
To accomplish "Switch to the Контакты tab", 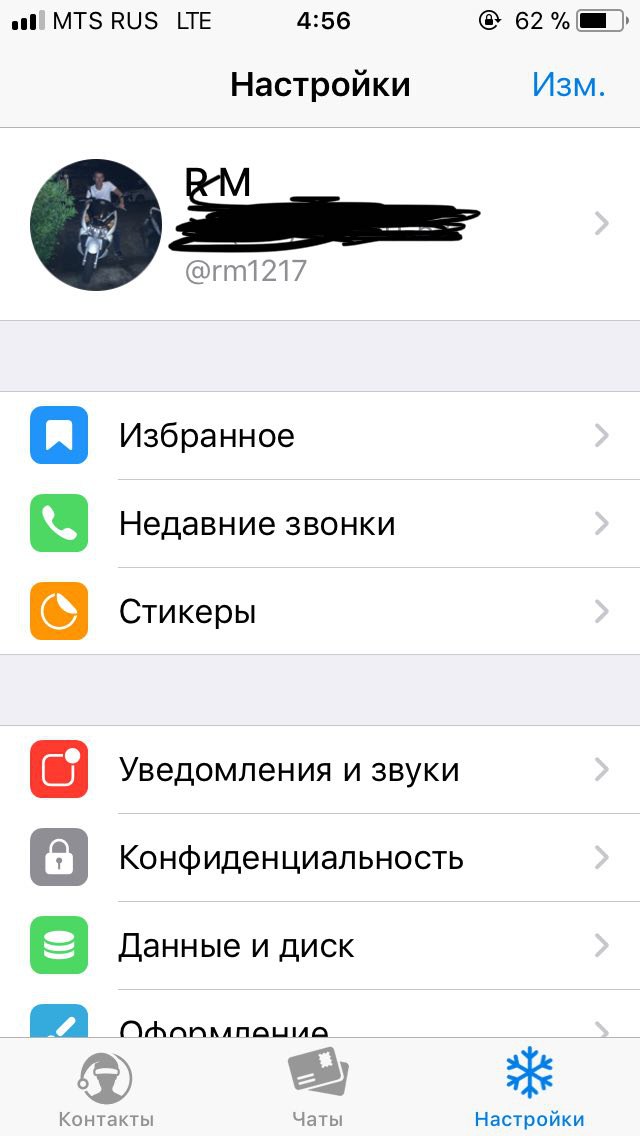I will [x=106, y=1089].
